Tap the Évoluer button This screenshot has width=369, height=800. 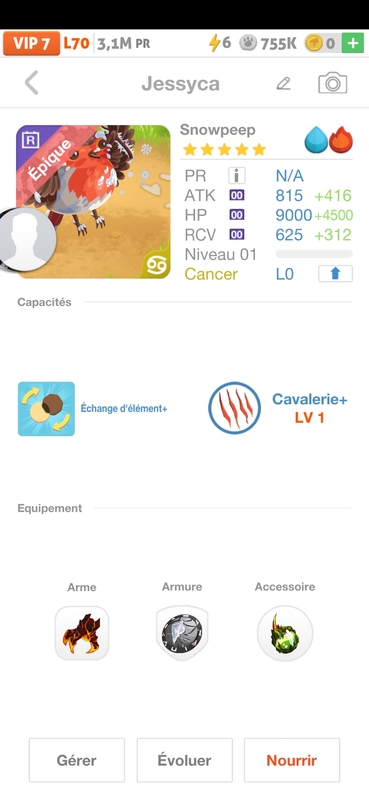[x=184, y=760]
